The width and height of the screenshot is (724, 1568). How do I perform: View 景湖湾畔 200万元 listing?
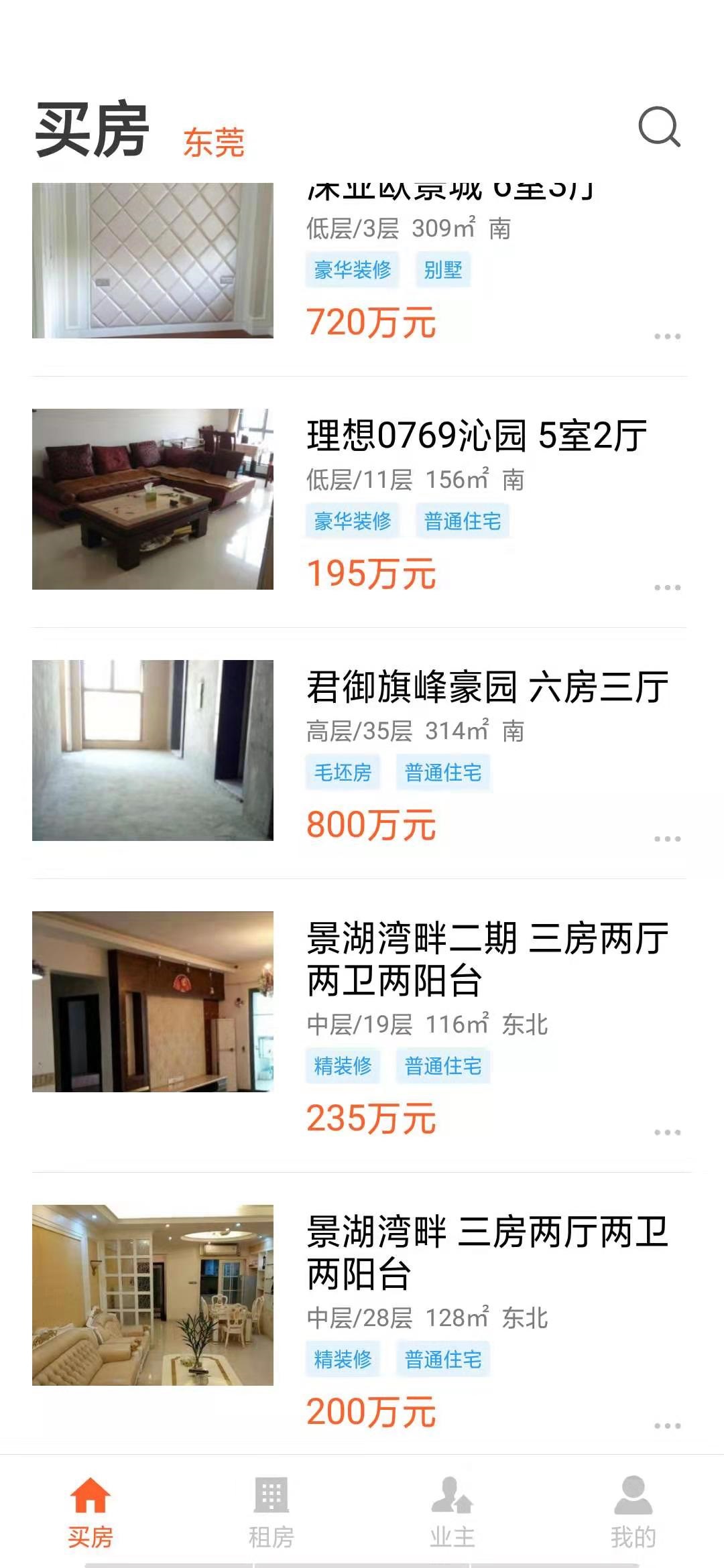[x=487, y=1253]
